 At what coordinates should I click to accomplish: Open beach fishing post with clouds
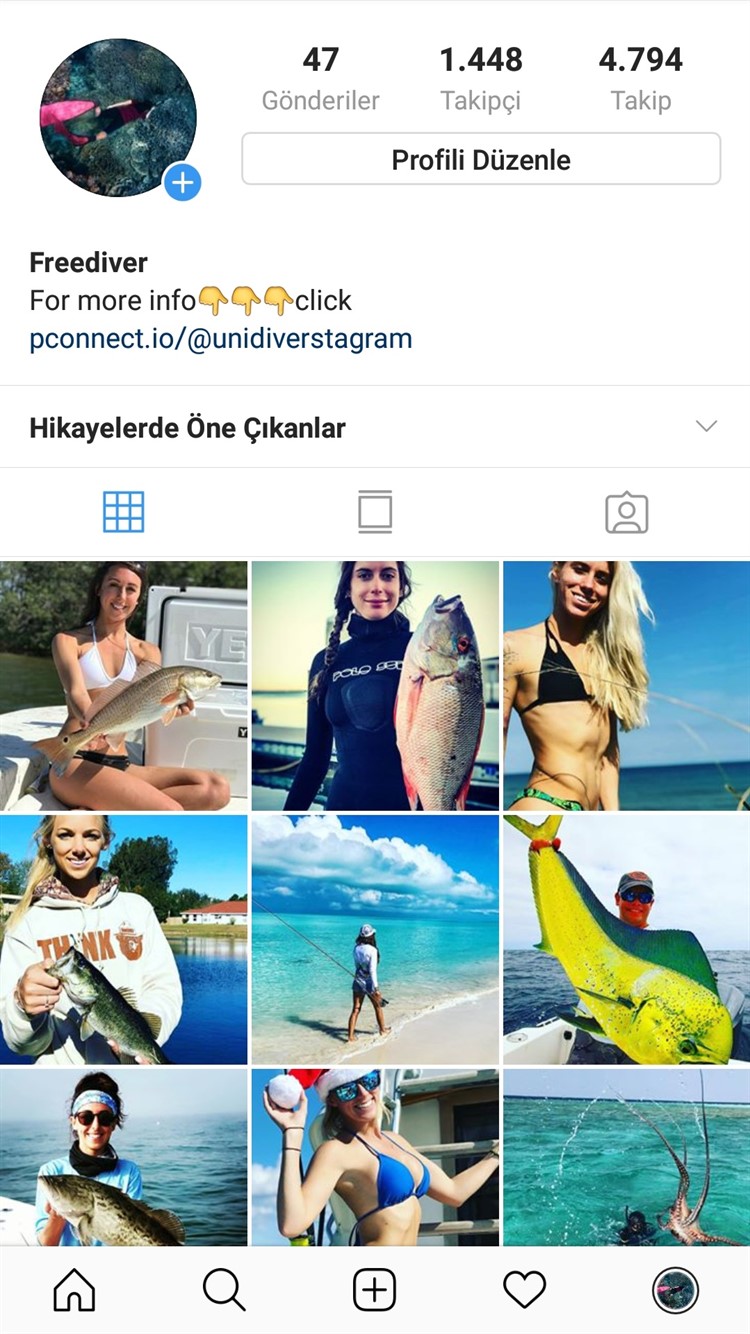pos(375,939)
